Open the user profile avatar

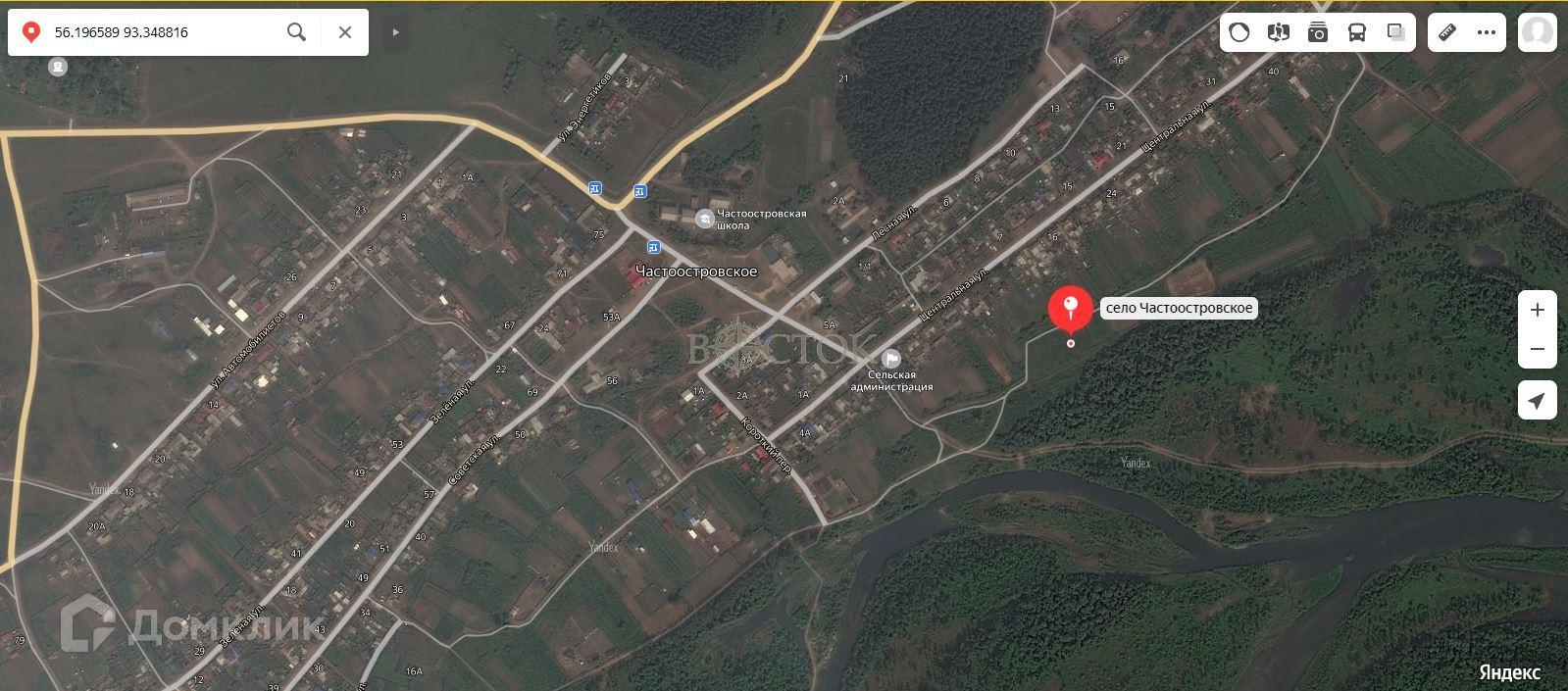pos(1538,32)
